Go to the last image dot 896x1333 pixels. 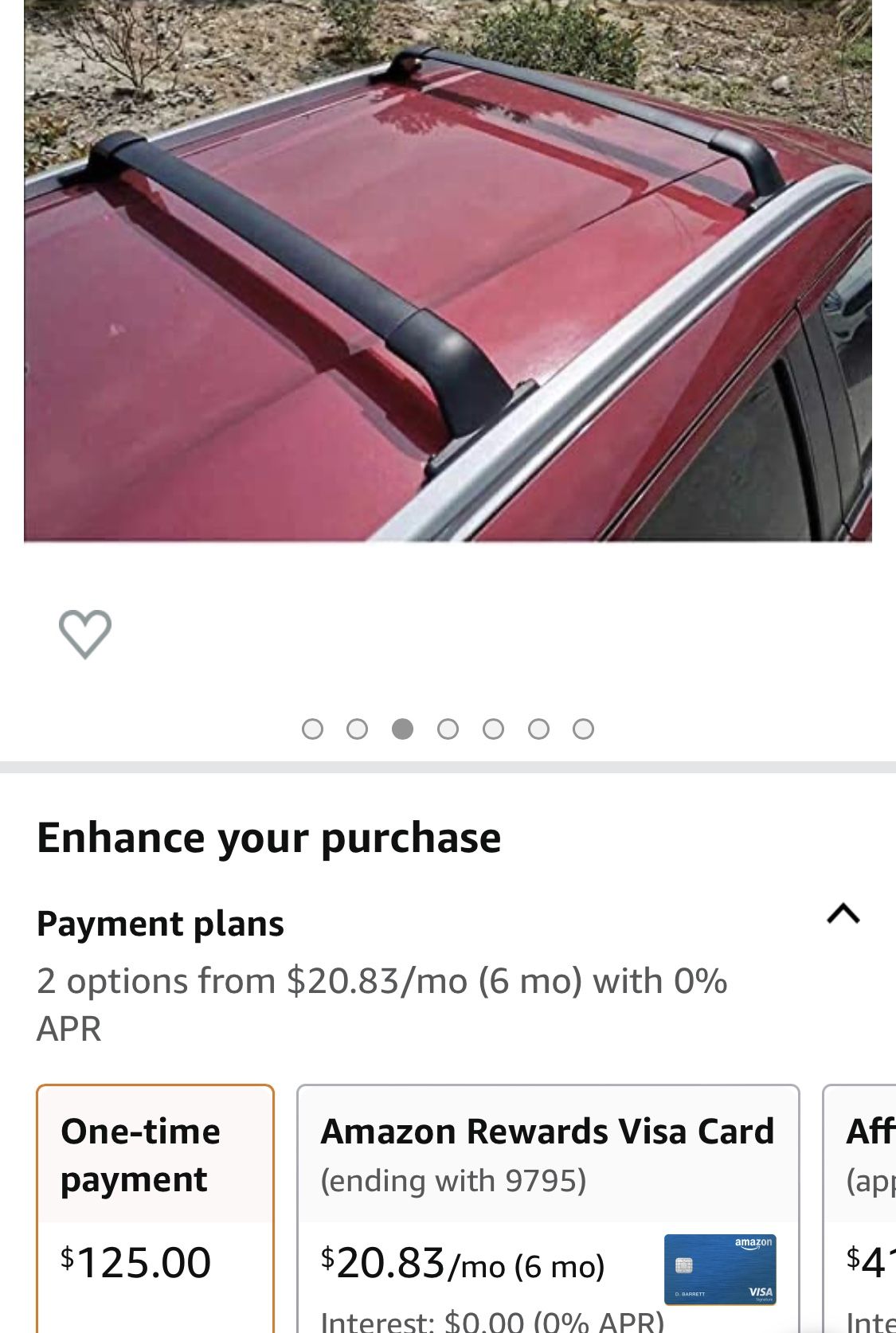[x=583, y=729]
